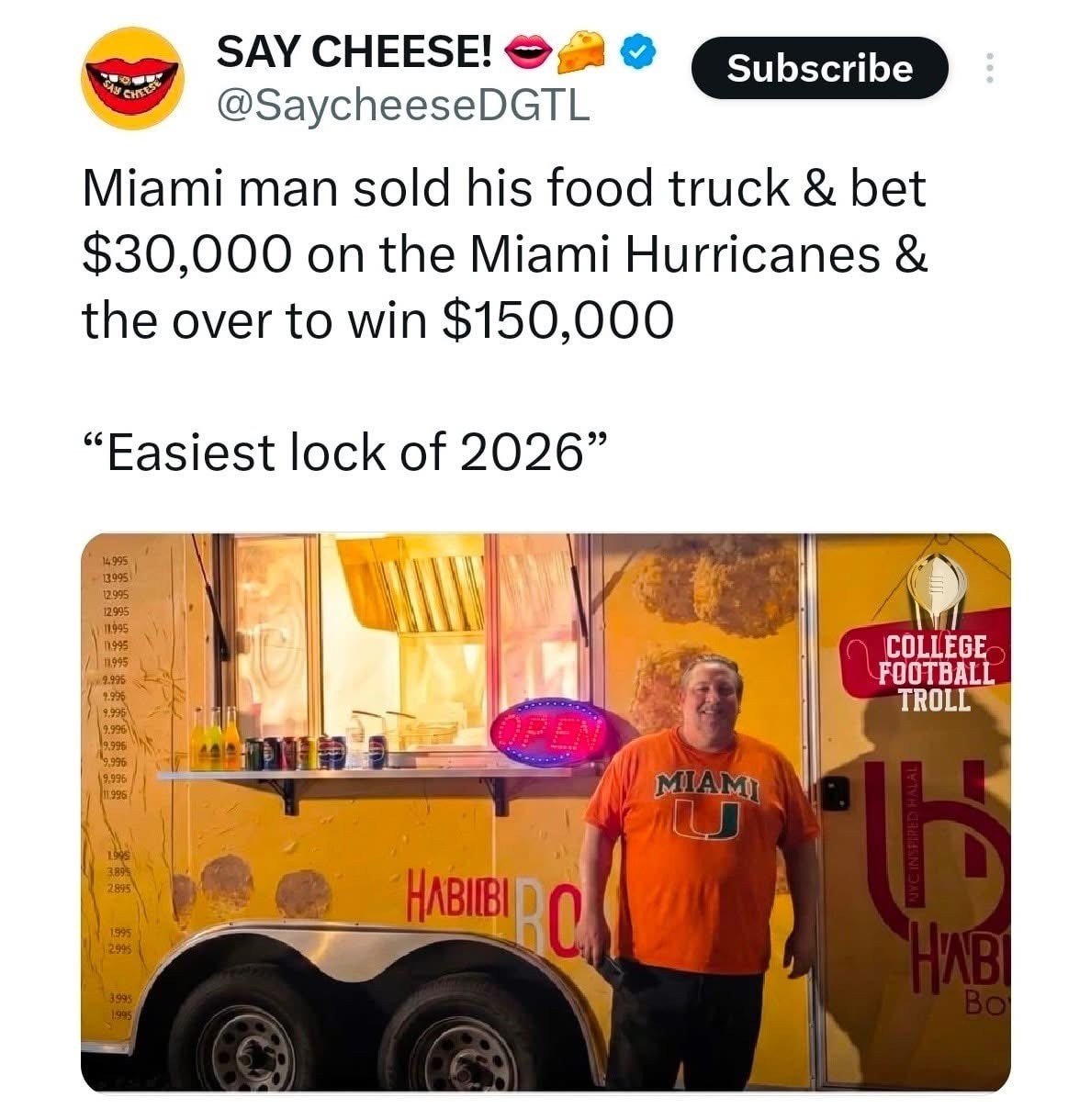Open the food truck photo in the post
Screen dimensions: 1091x1120
pyautogui.click(x=545, y=812)
